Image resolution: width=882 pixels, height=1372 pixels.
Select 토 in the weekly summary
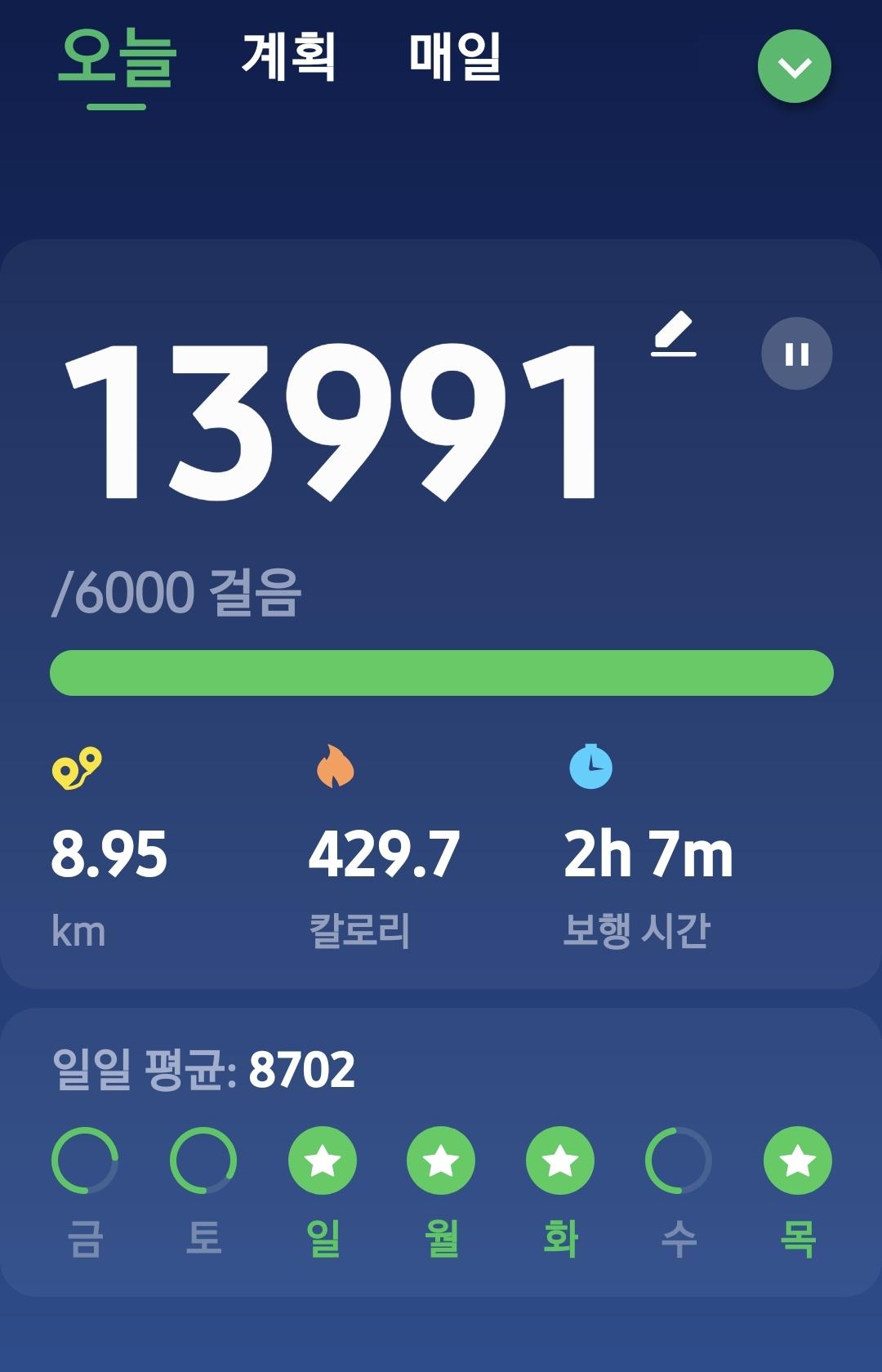(203, 1160)
